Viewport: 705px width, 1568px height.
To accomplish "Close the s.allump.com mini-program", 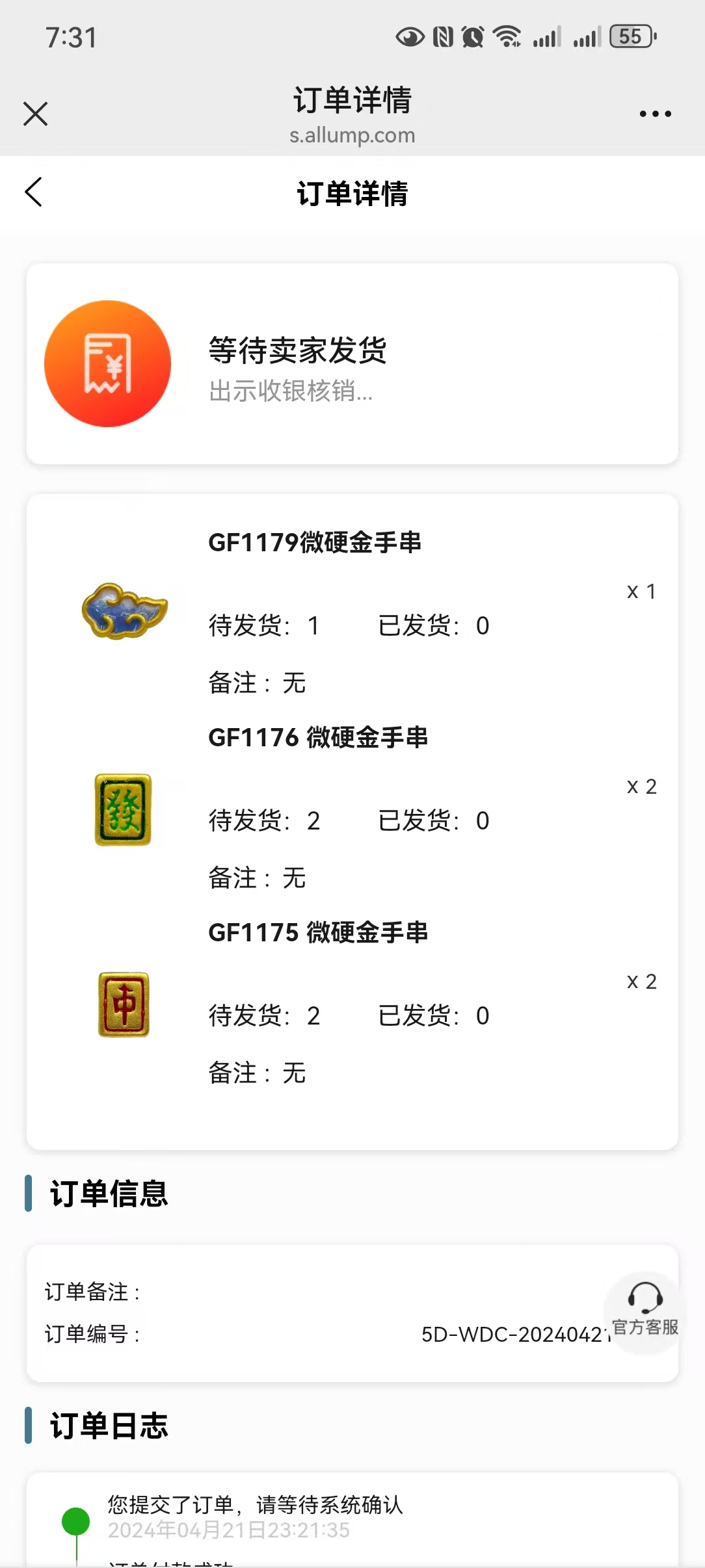I will (36, 112).
